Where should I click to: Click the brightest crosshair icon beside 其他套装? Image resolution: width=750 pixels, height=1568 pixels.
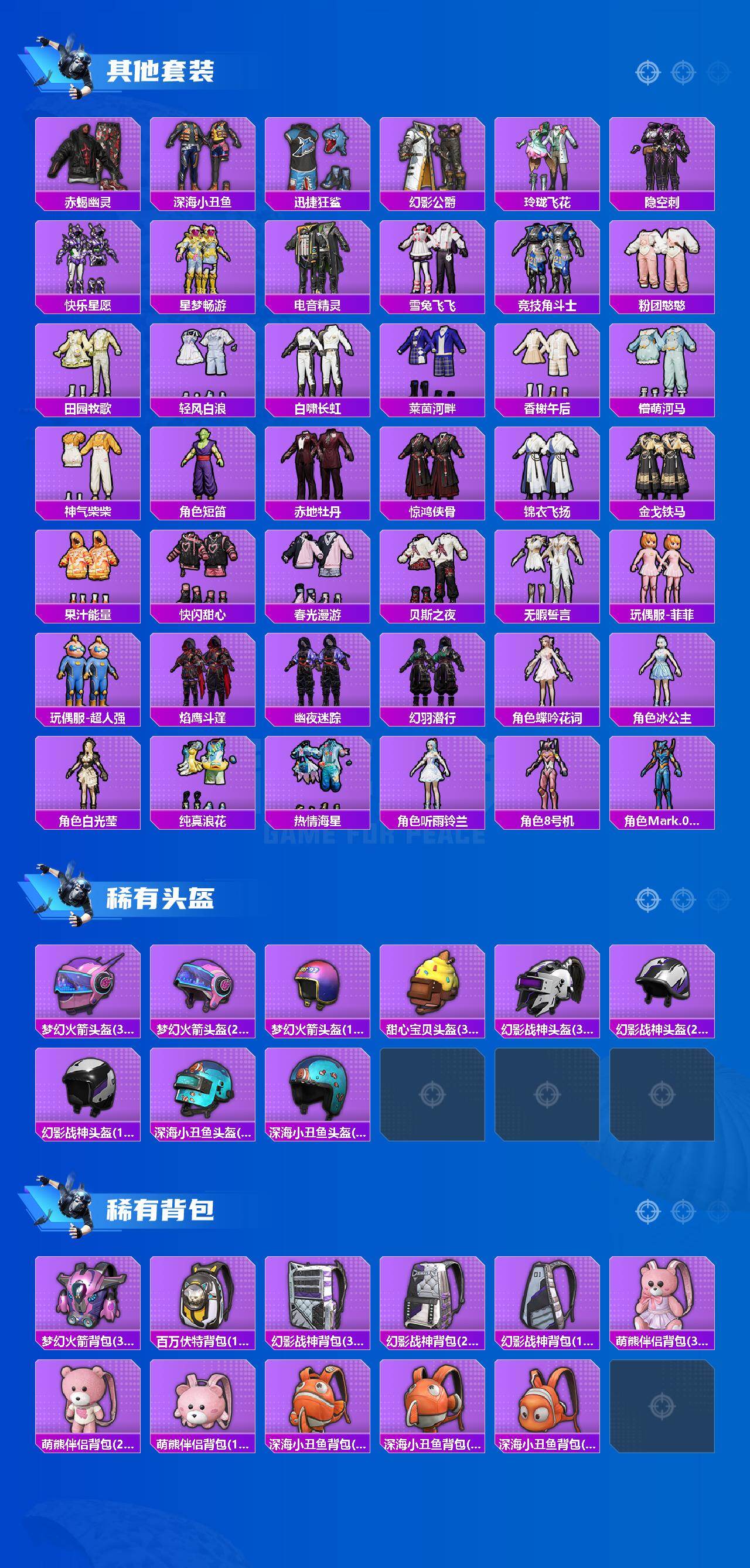tap(647, 71)
